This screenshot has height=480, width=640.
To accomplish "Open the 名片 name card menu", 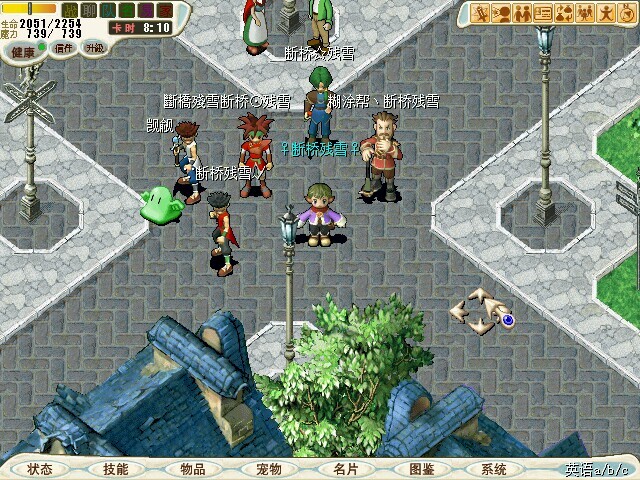I will coord(344,468).
